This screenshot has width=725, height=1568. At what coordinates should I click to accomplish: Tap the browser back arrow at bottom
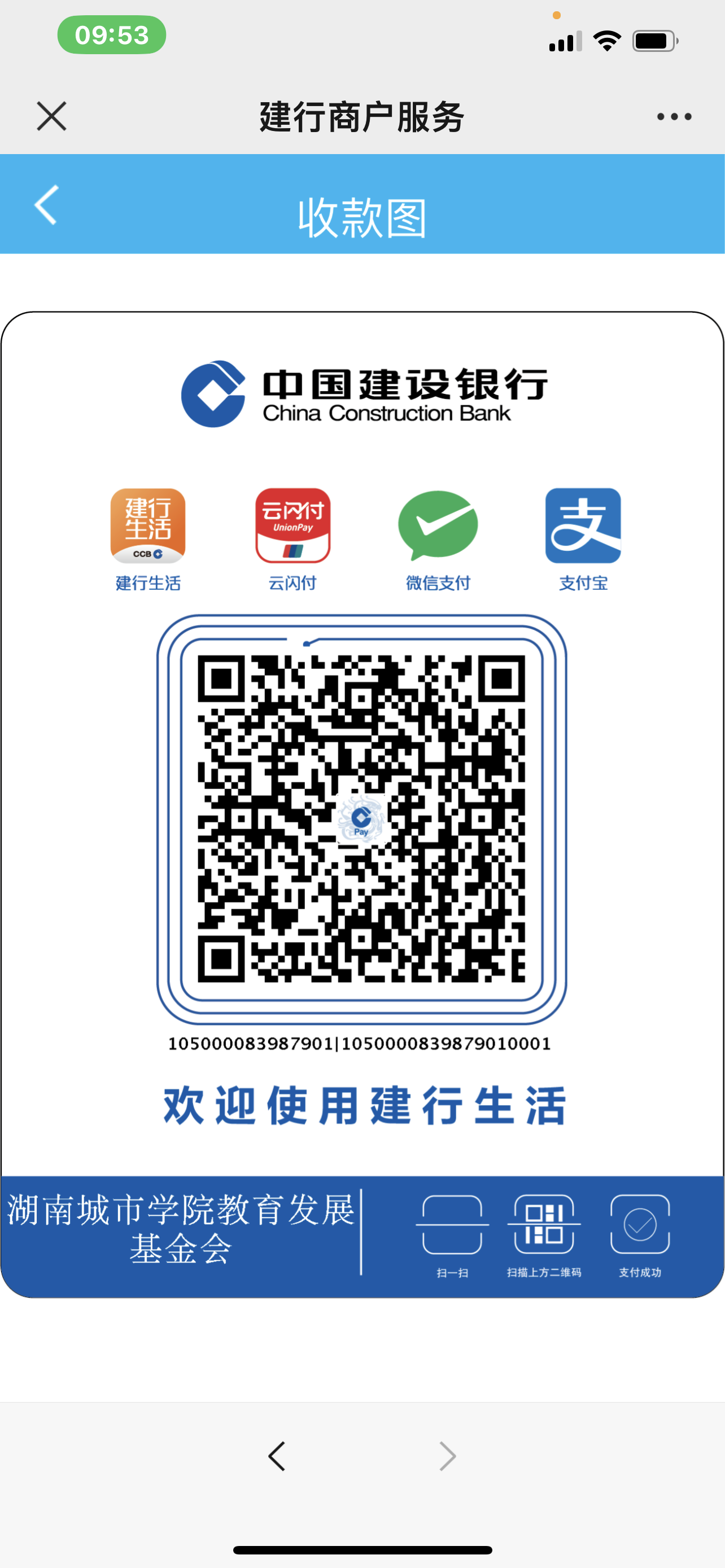point(277,1457)
